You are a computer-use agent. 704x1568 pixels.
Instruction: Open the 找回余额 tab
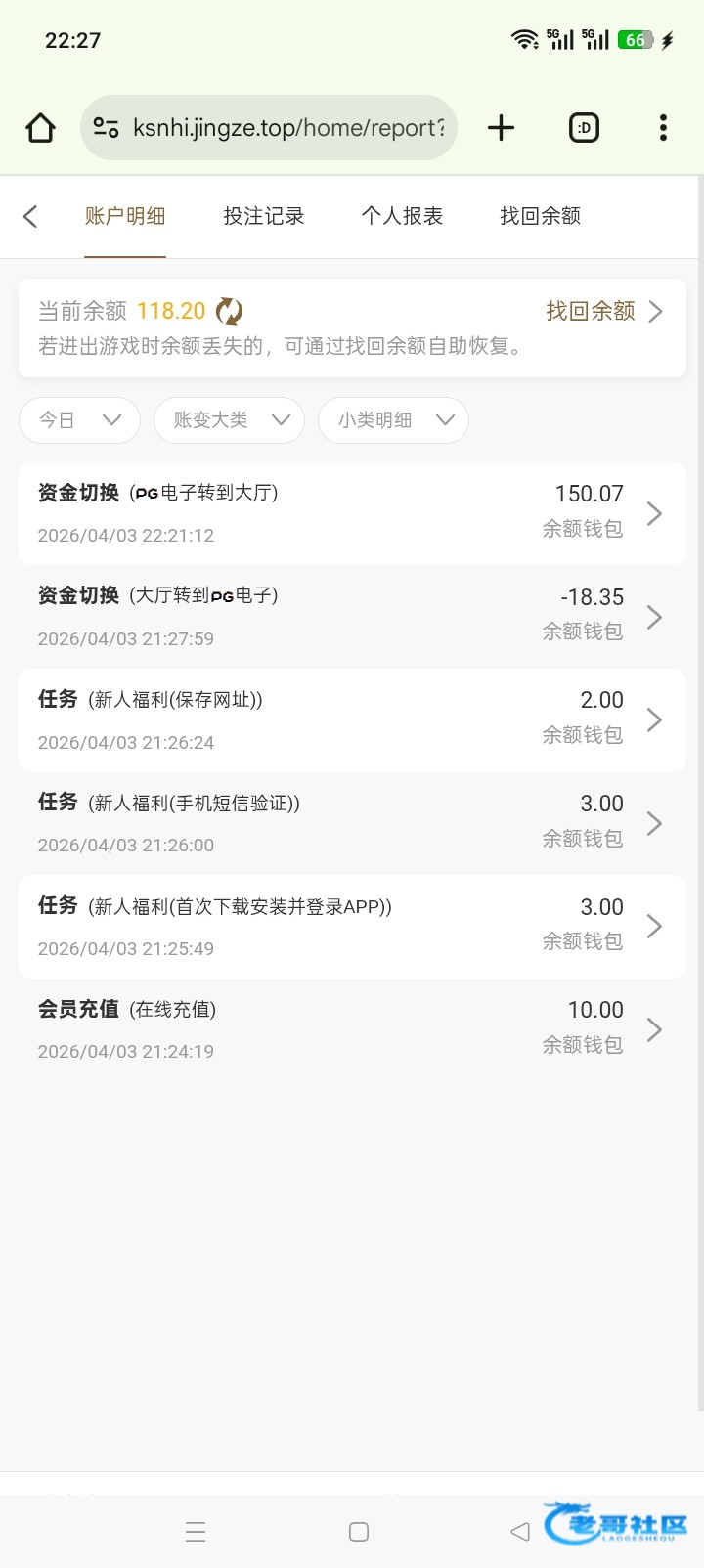click(x=540, y=216)
